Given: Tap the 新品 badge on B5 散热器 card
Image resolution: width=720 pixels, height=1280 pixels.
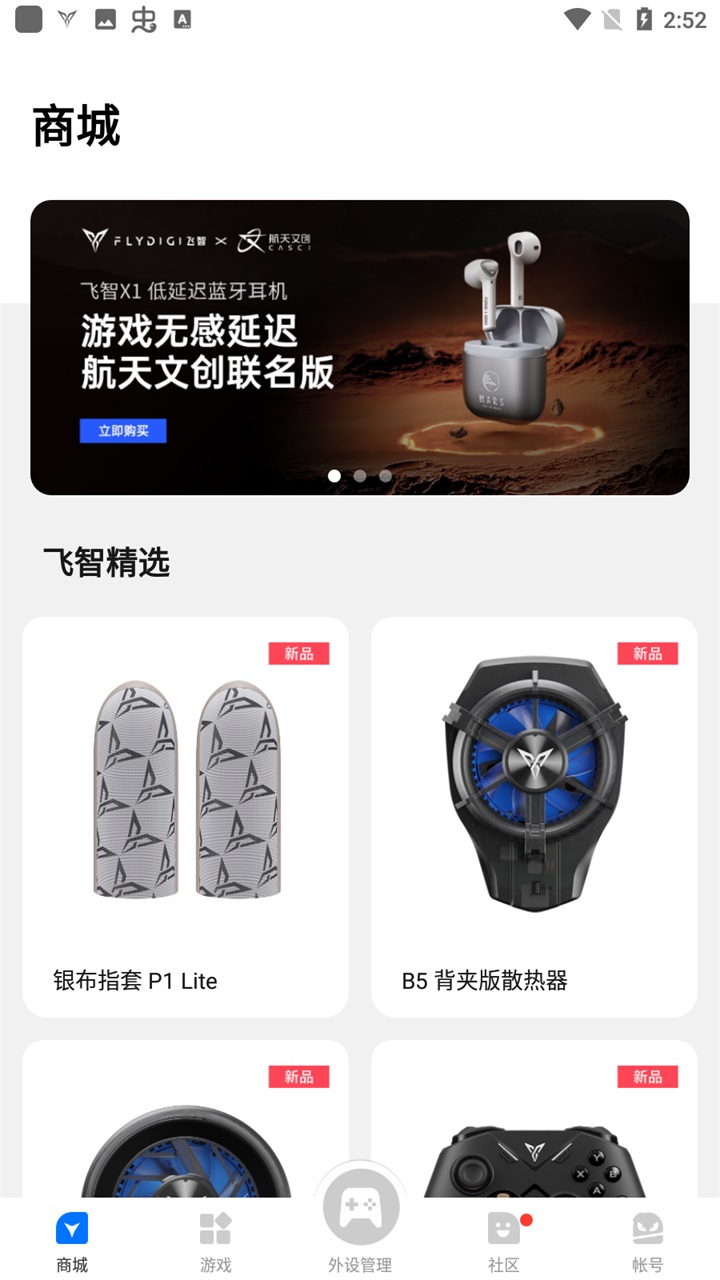Looking at the screenshot, I should pos(648,653).
